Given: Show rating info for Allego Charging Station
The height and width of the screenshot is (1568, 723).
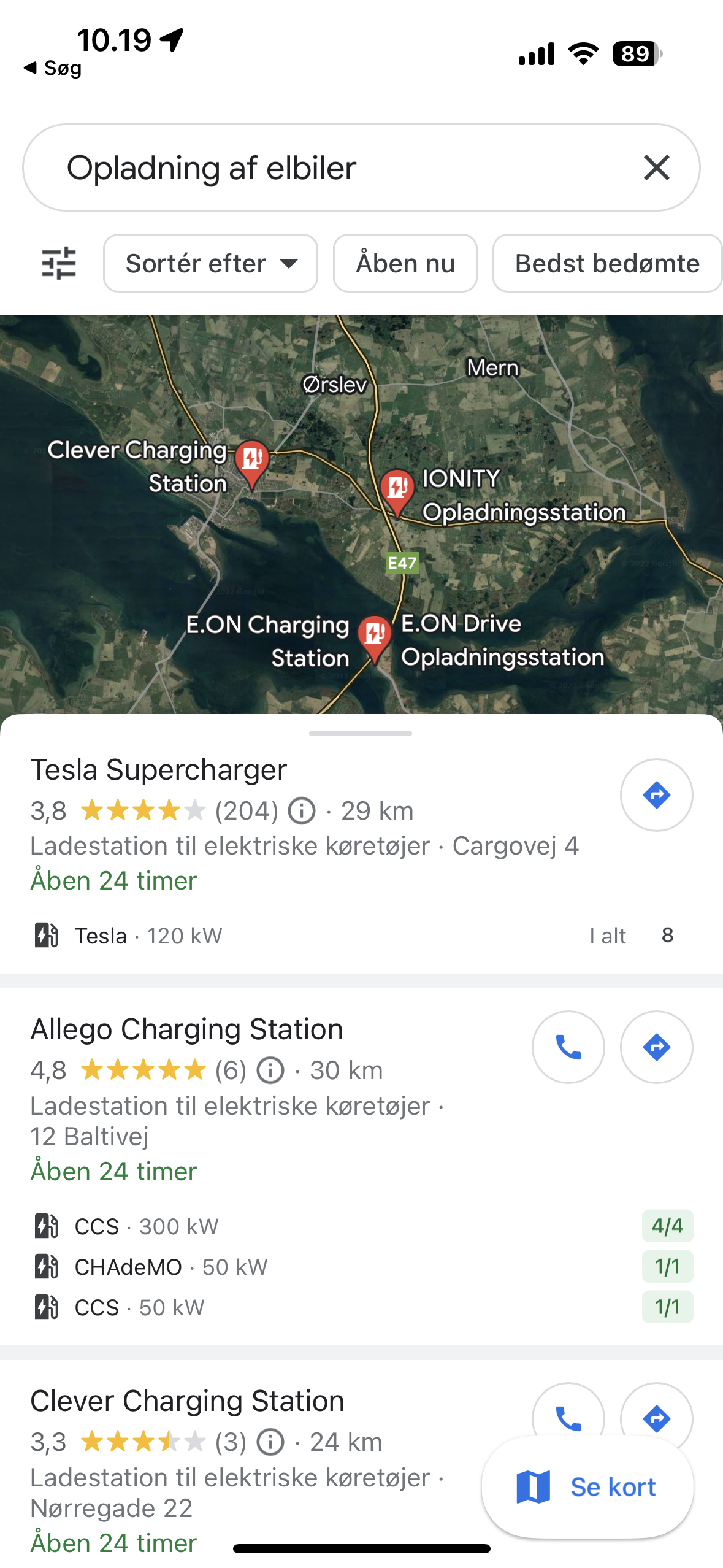Looking at the screenshot, I should (270, 1070).
